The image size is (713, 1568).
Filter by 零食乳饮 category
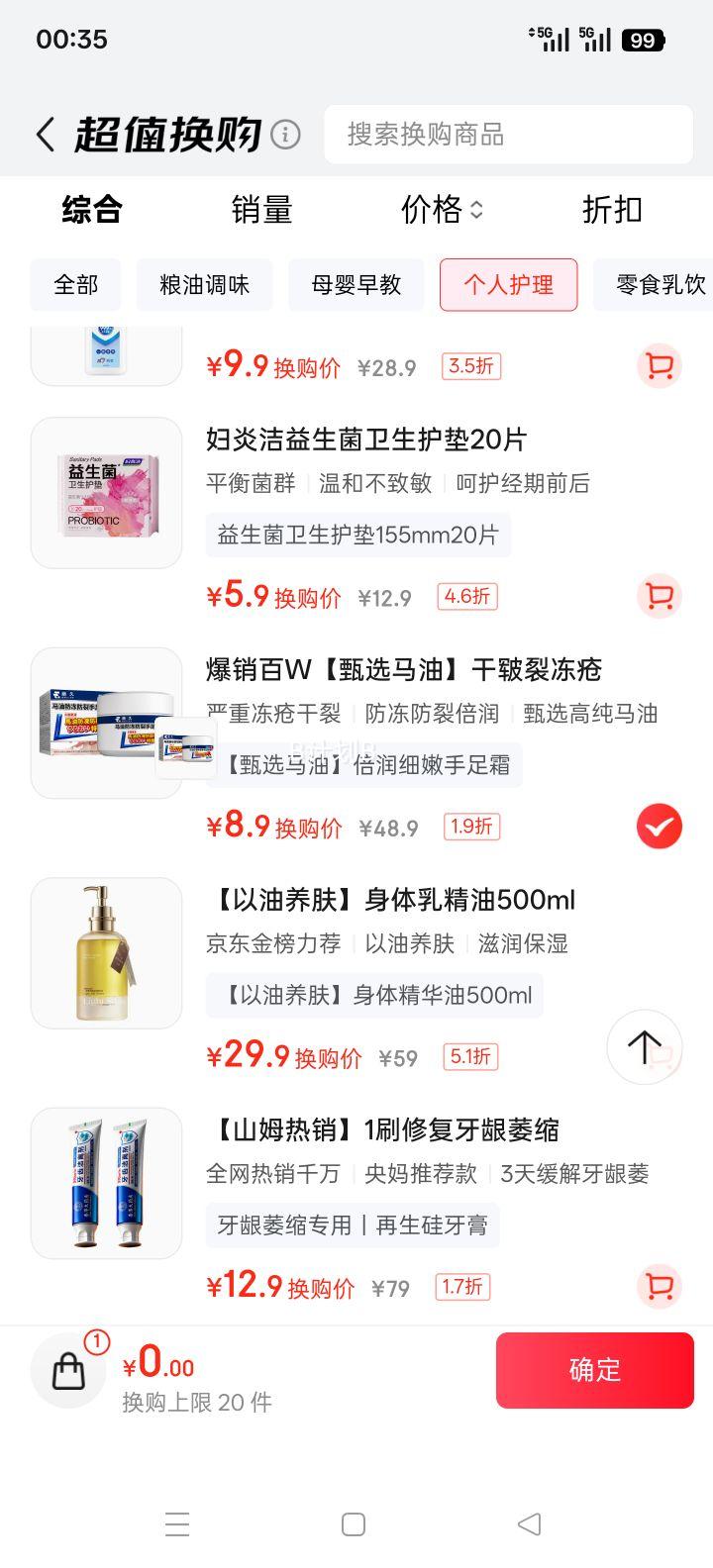click(658, 285)
